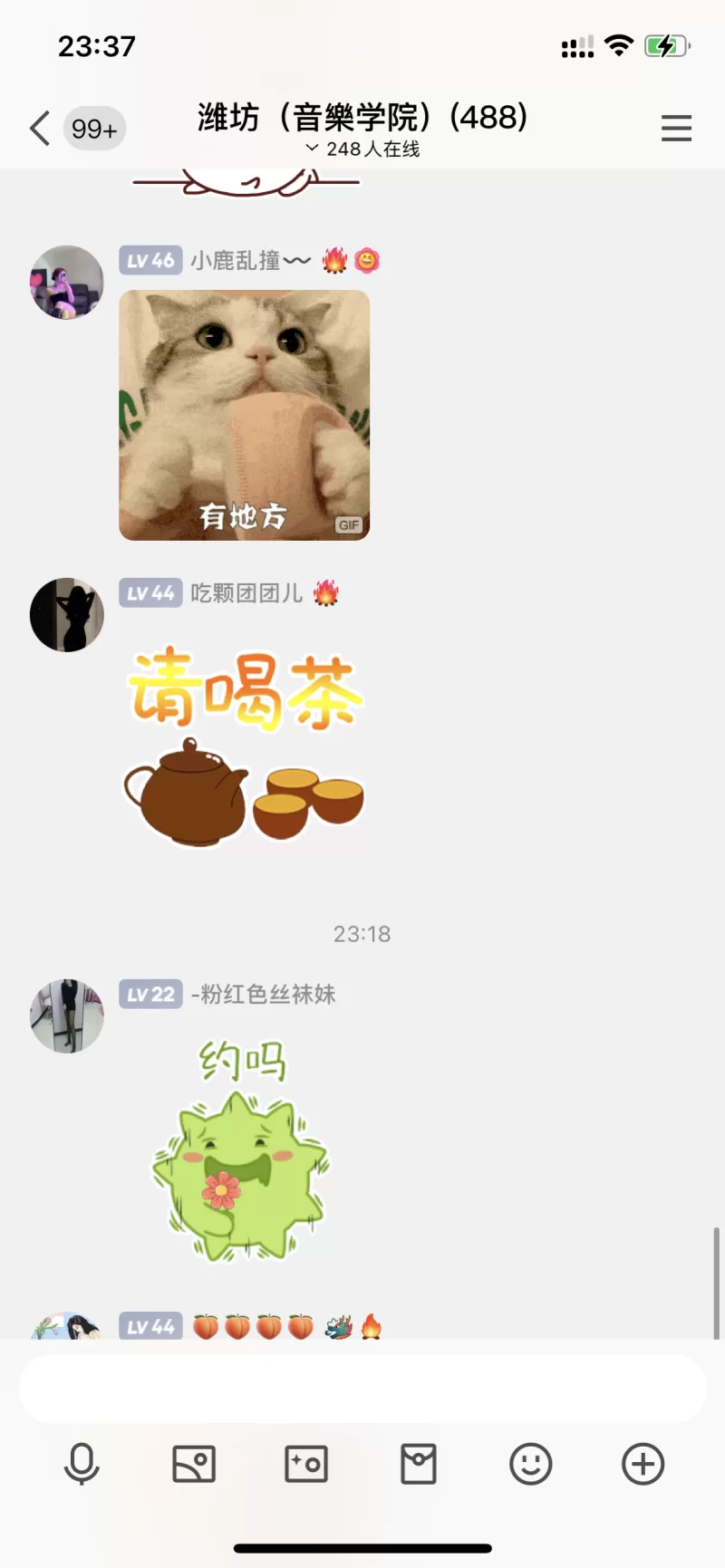The height and width of the screenshot is (1568, 725).
Task: Go back to the message list
Action: (x=40, y=129)
